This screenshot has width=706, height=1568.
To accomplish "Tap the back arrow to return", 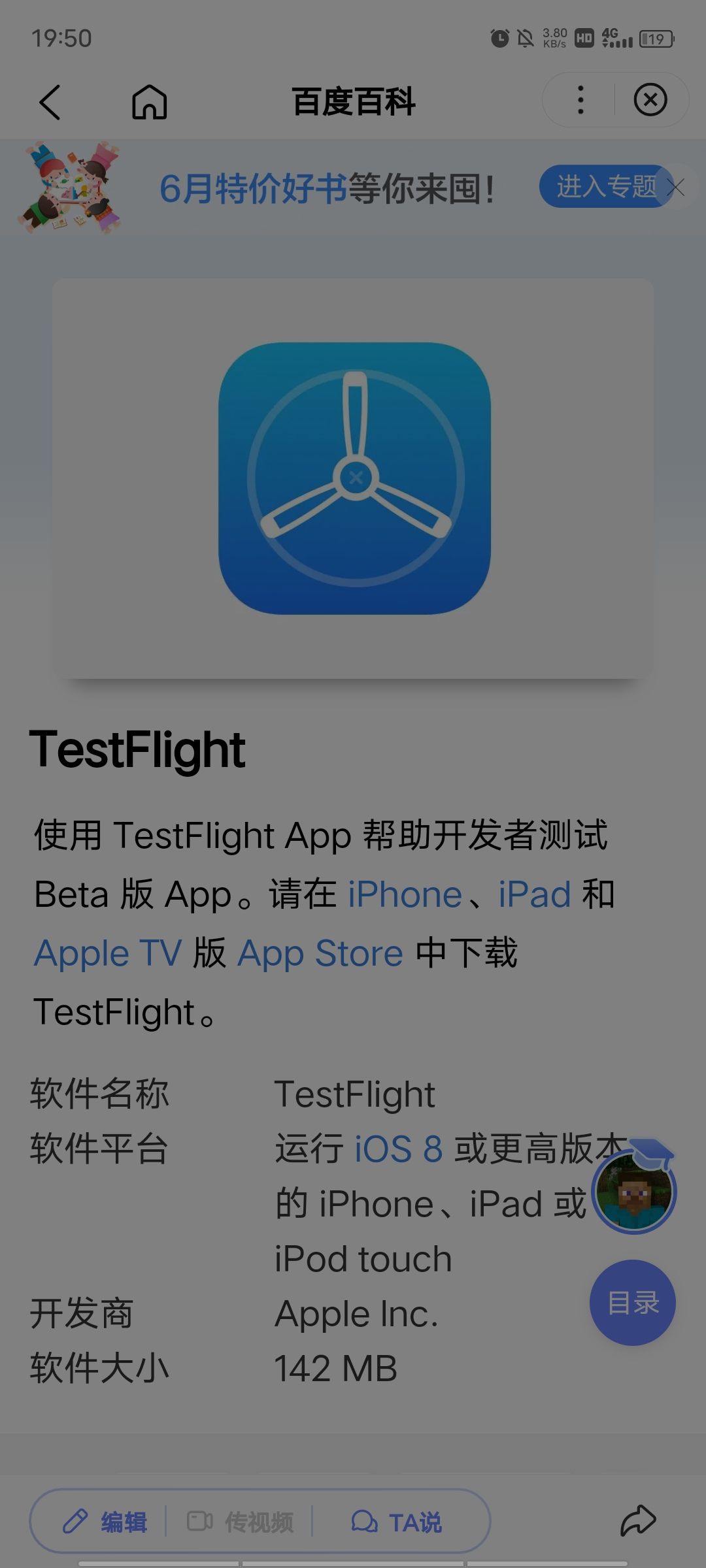I will click(51, 101).
